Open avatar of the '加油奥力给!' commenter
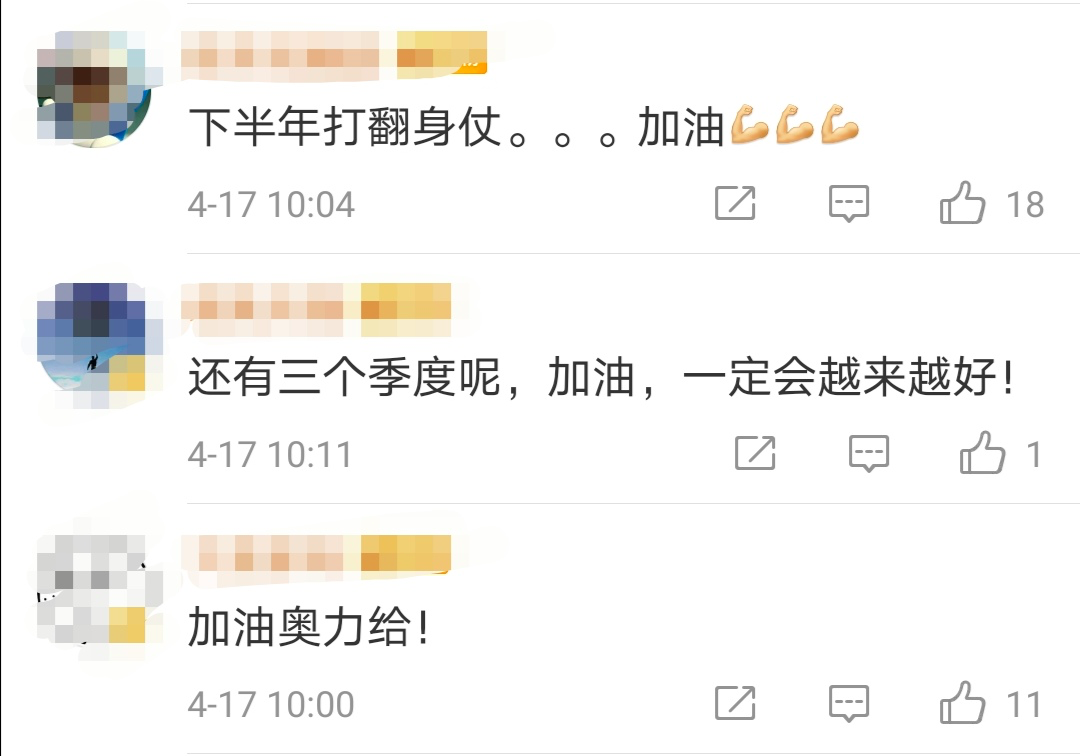The image size is (1080, 756). [x=93, y=590]
